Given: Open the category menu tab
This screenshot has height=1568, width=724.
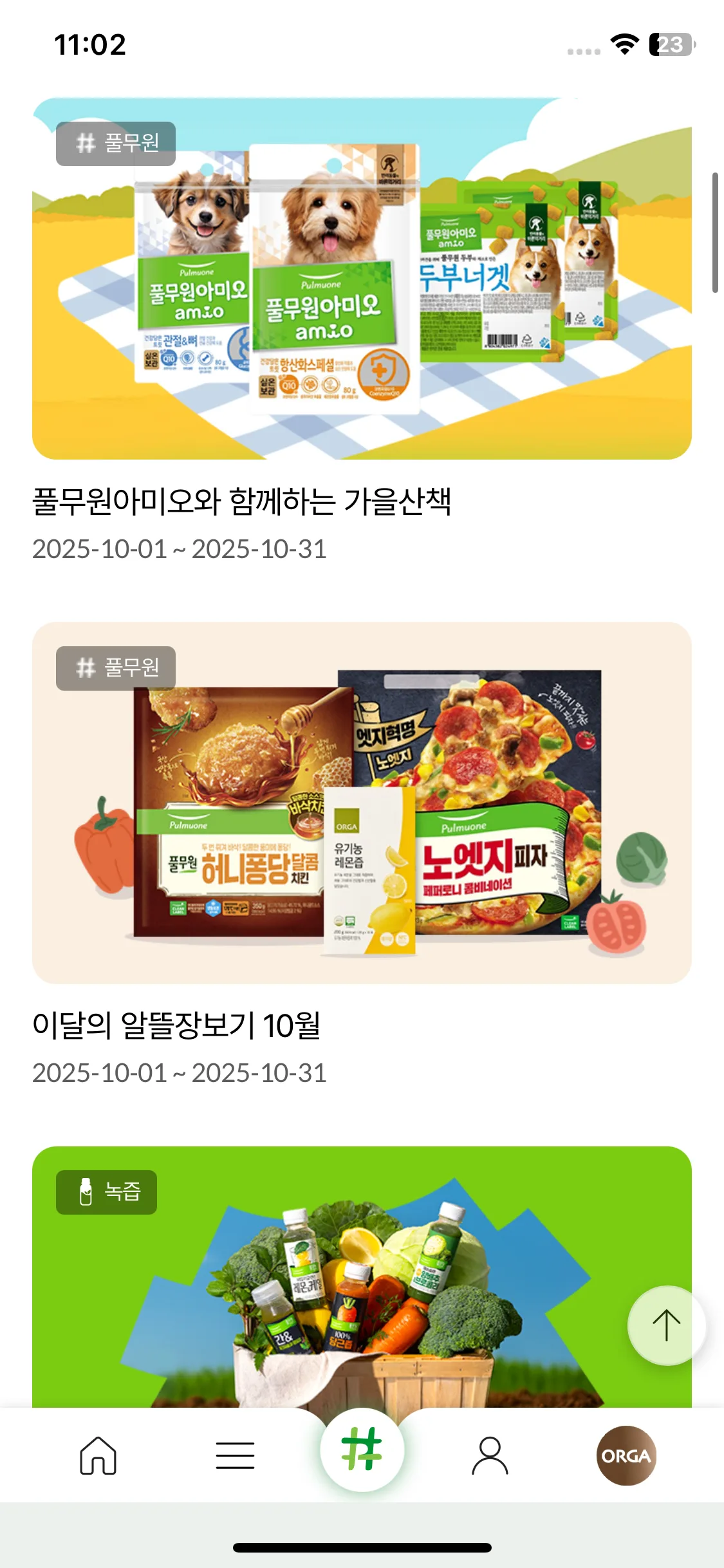Looking at the screenshot, I should (235, 1455).
